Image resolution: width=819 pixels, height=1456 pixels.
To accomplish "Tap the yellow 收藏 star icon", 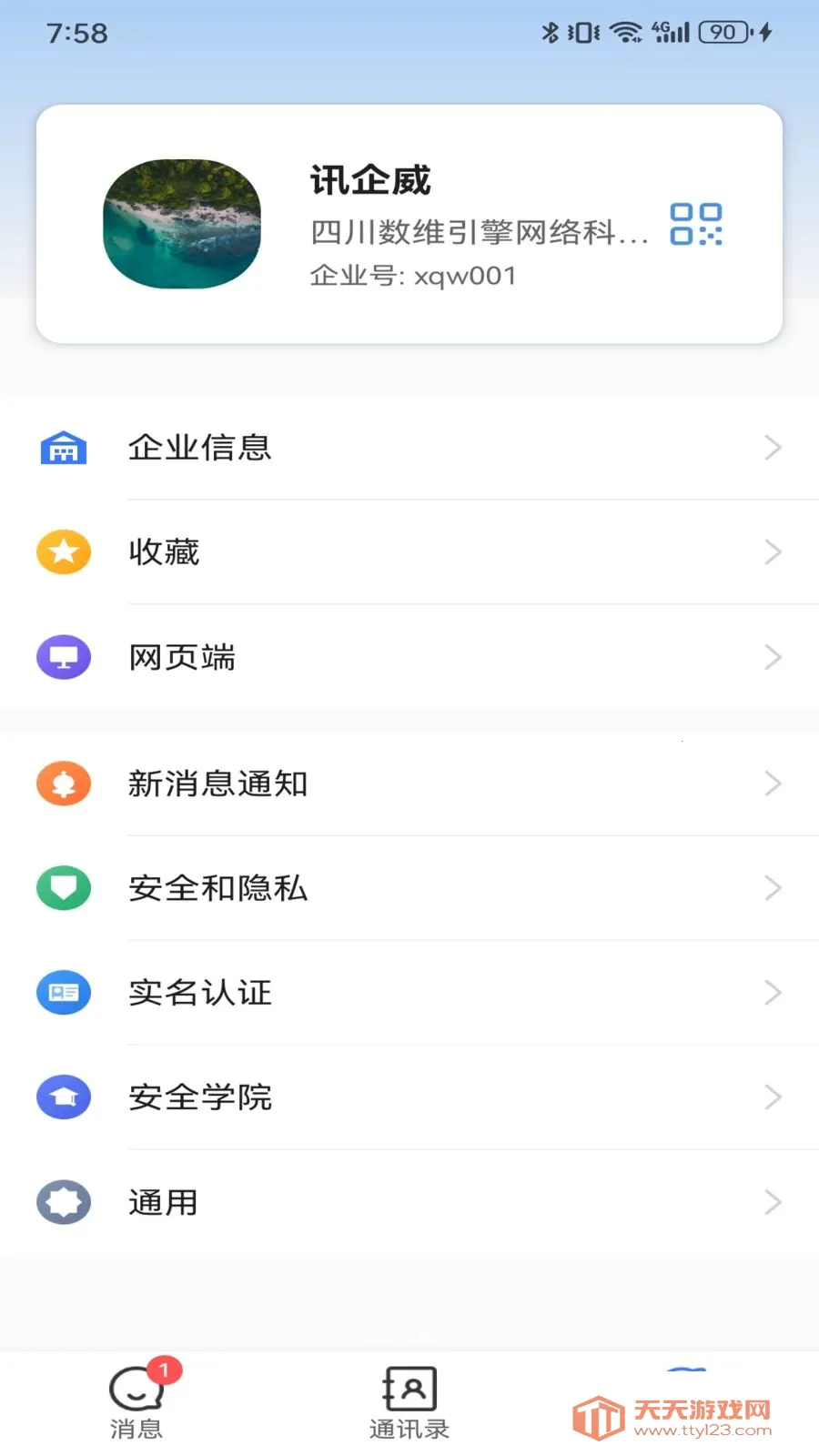I will click(63, 551).
